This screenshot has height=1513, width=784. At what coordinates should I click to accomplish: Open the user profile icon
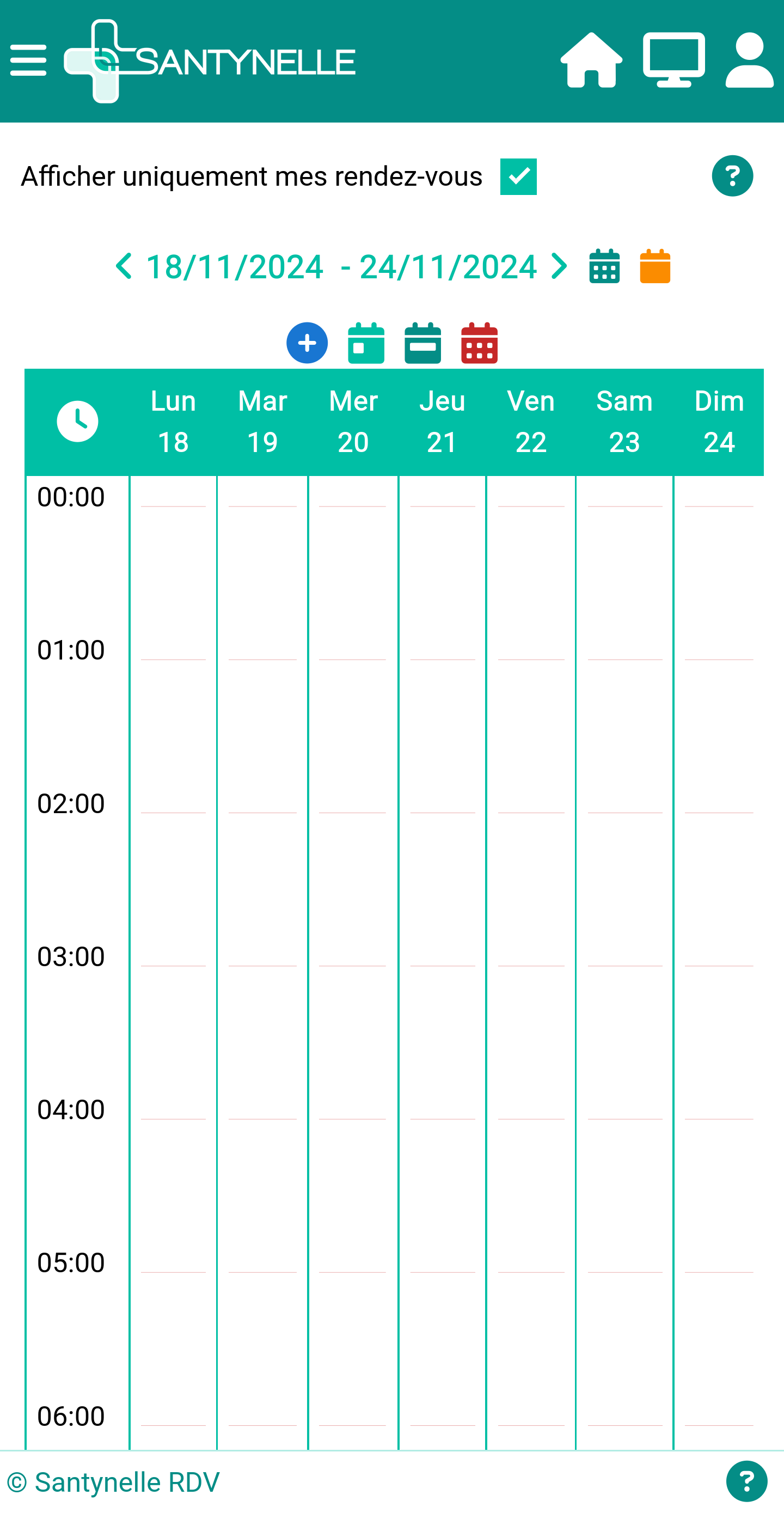(749, 60)
